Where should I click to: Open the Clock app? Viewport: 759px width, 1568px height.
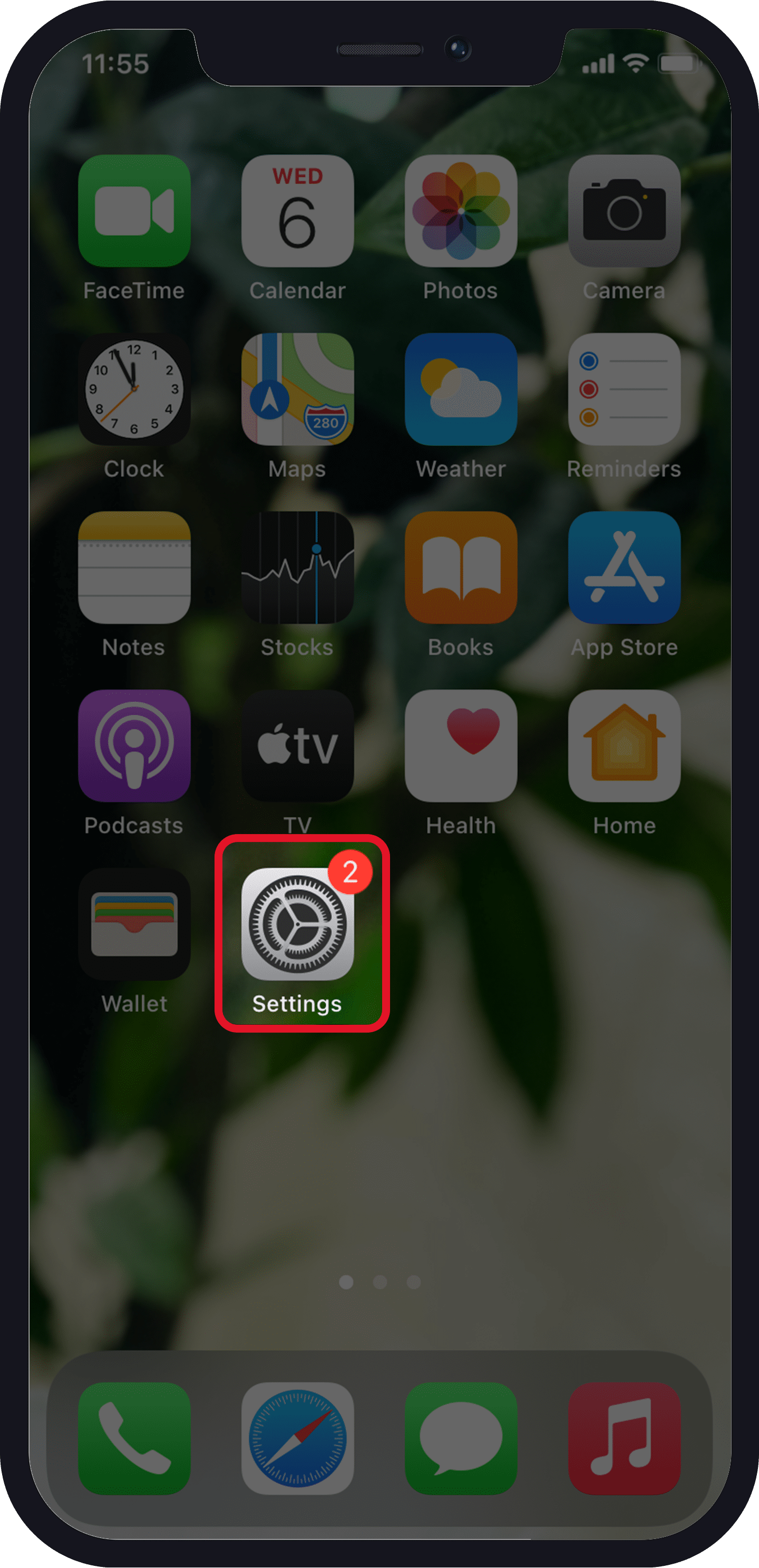134,389
